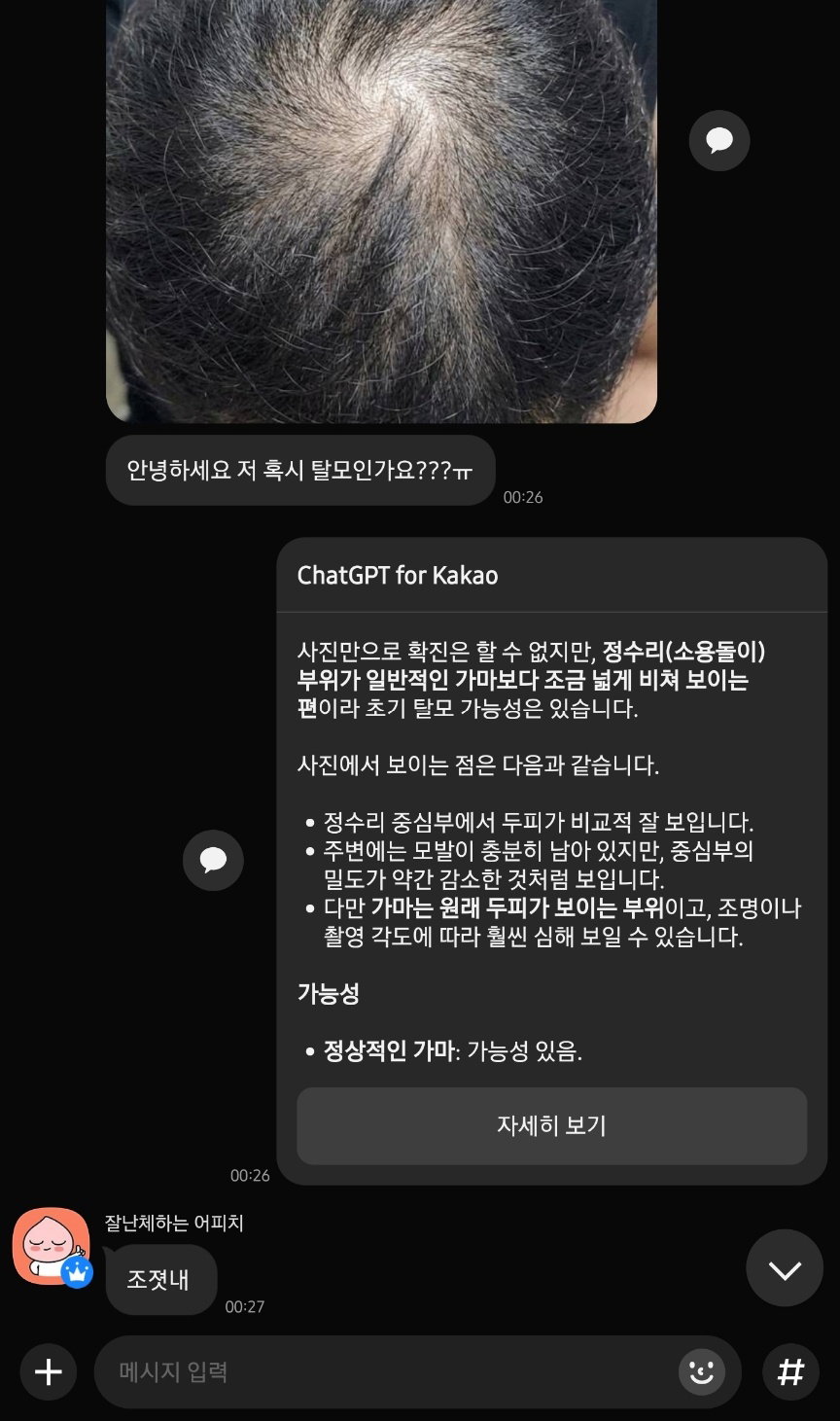
Task: View 잘난체하는 어피치's profile picture
Action: [x=51, y=1246]
